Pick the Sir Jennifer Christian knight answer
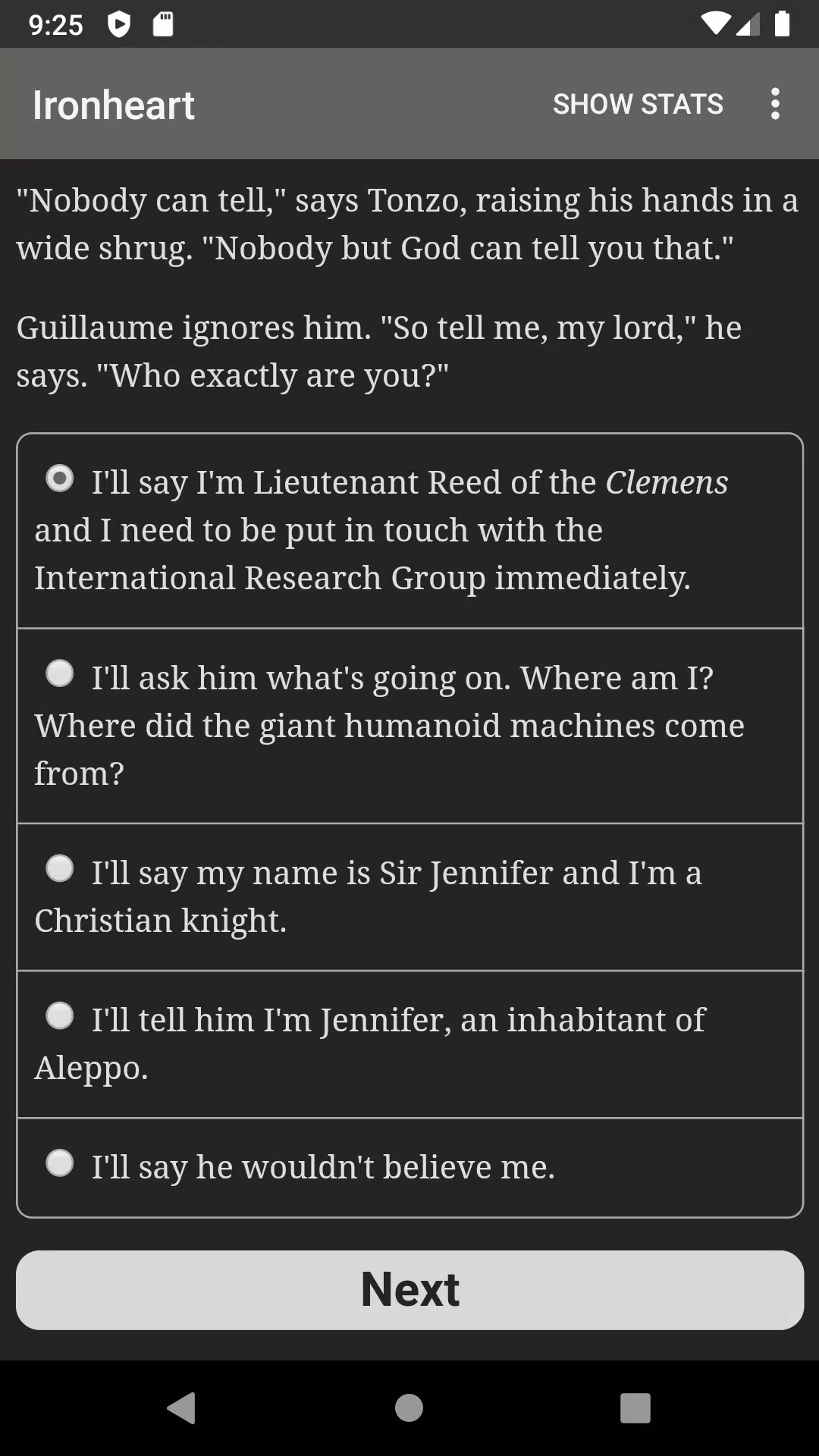The image size is (819, 1456). (x=409, y=897)
